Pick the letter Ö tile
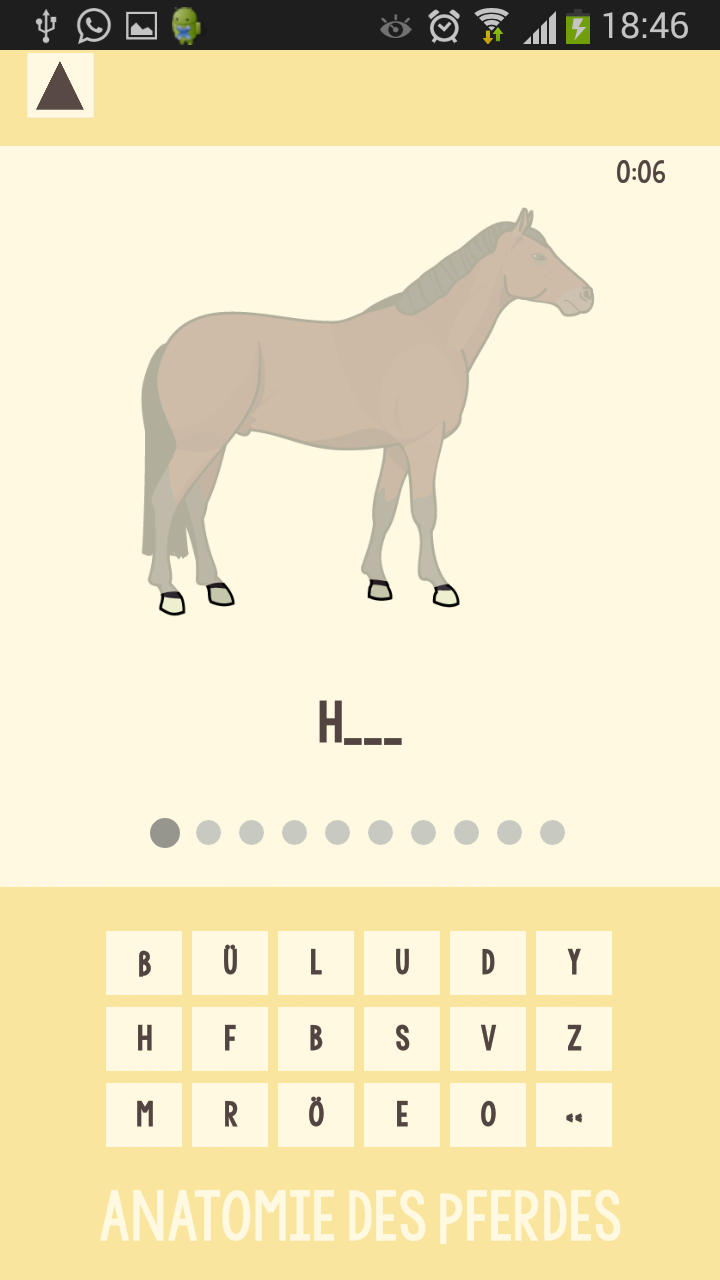Image resolution: width=720 pixels, height=1280 pixels. pos(316,1115)
